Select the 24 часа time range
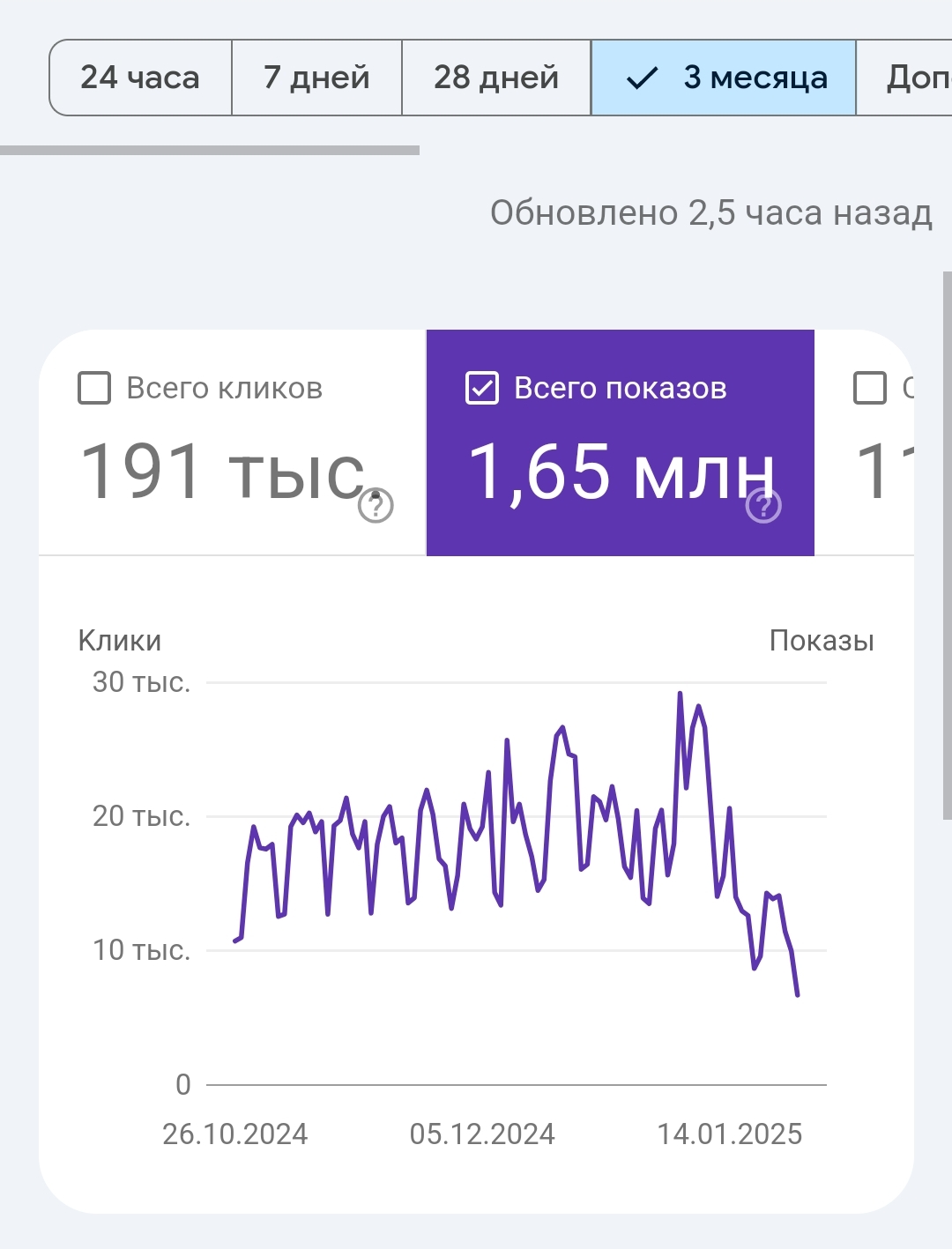Viewport: 952px width, 1249px height. [x=140, y=78]
